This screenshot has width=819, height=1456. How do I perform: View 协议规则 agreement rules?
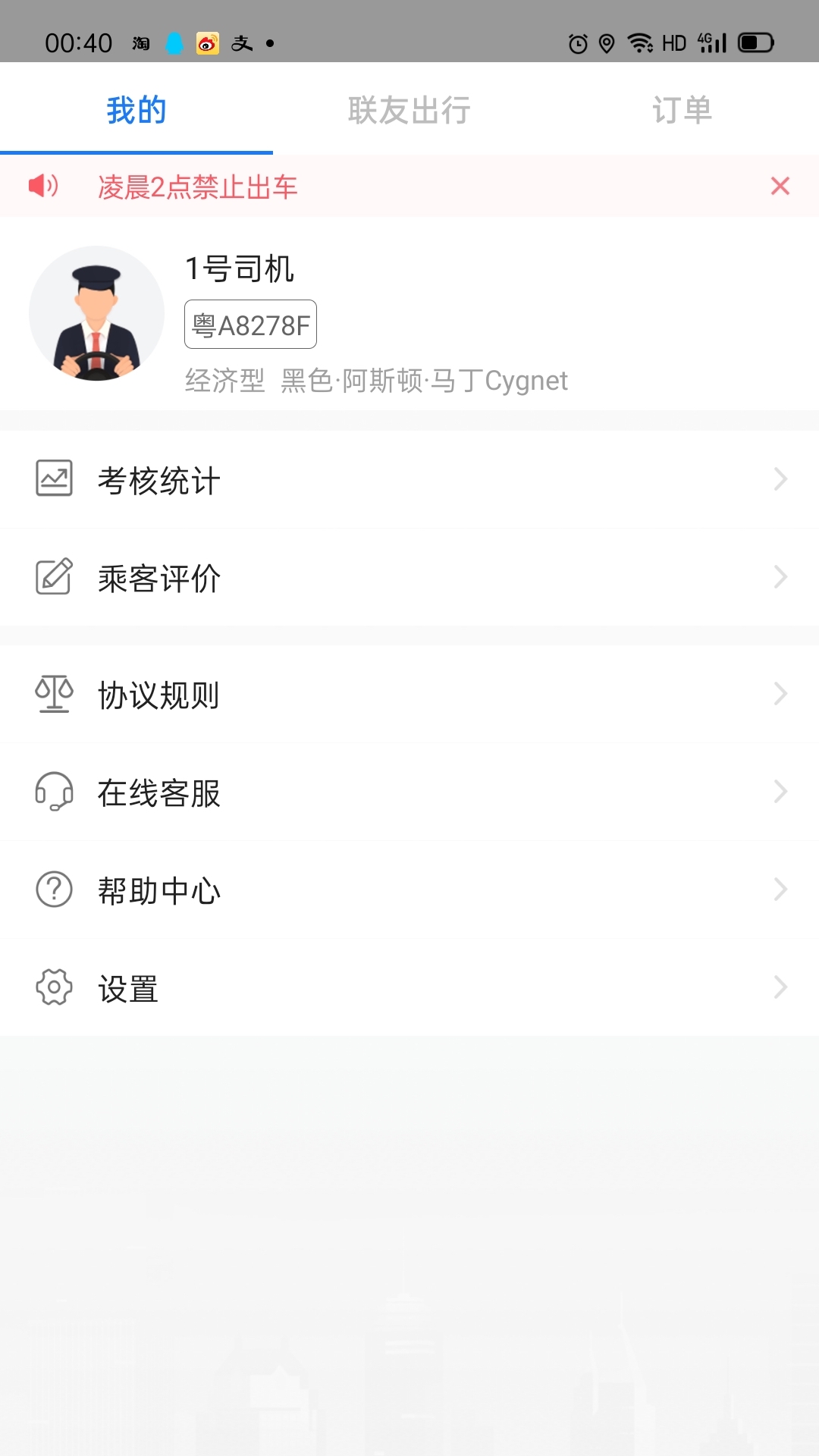click(x=409, y=695)
